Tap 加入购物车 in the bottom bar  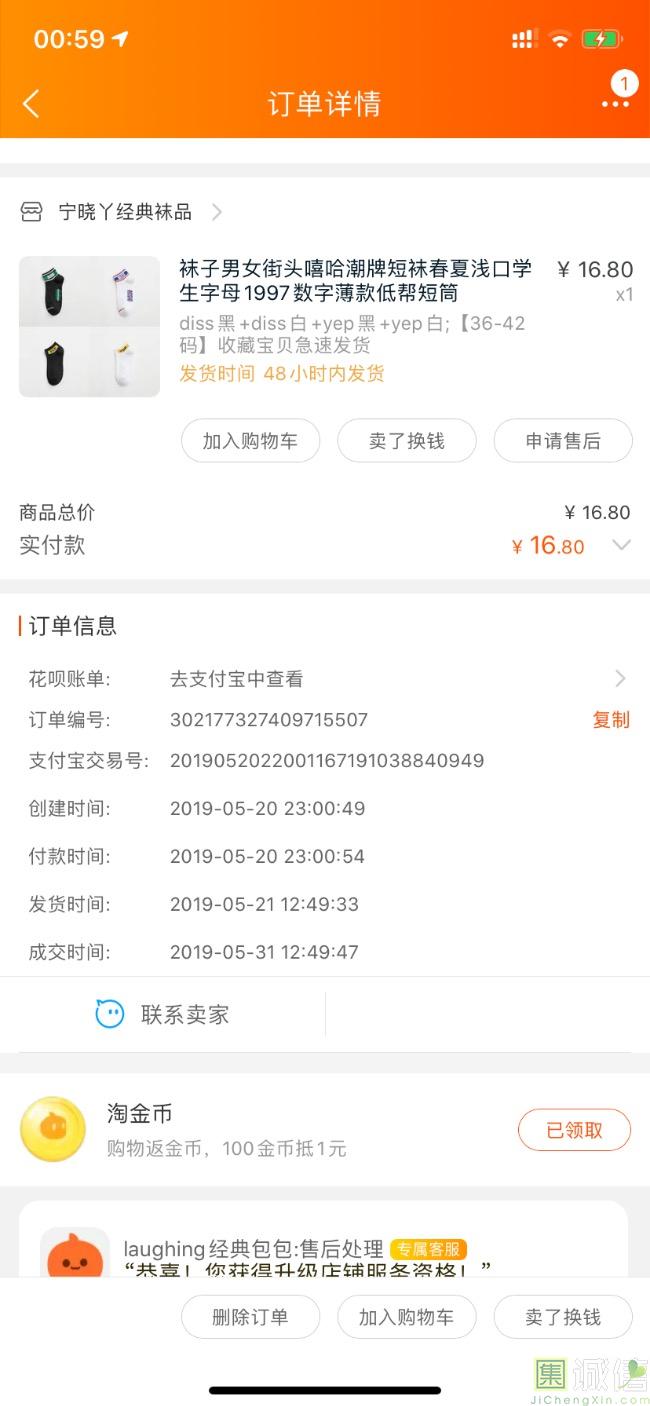point(406,1317)
